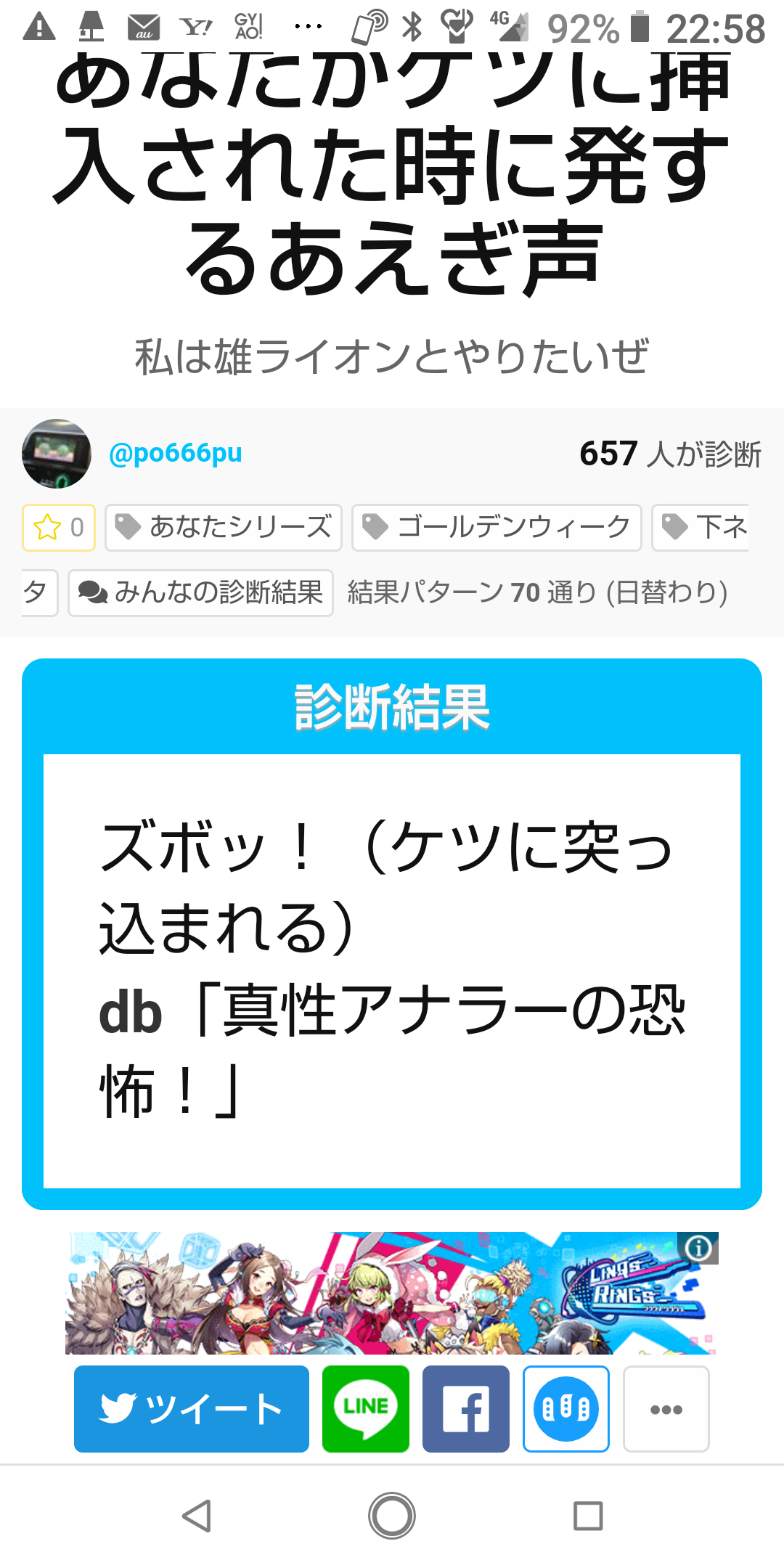The width and height of the screenshot is (784, 1568).
Task: Open more sharing options
Action: tap(666, 1409)
